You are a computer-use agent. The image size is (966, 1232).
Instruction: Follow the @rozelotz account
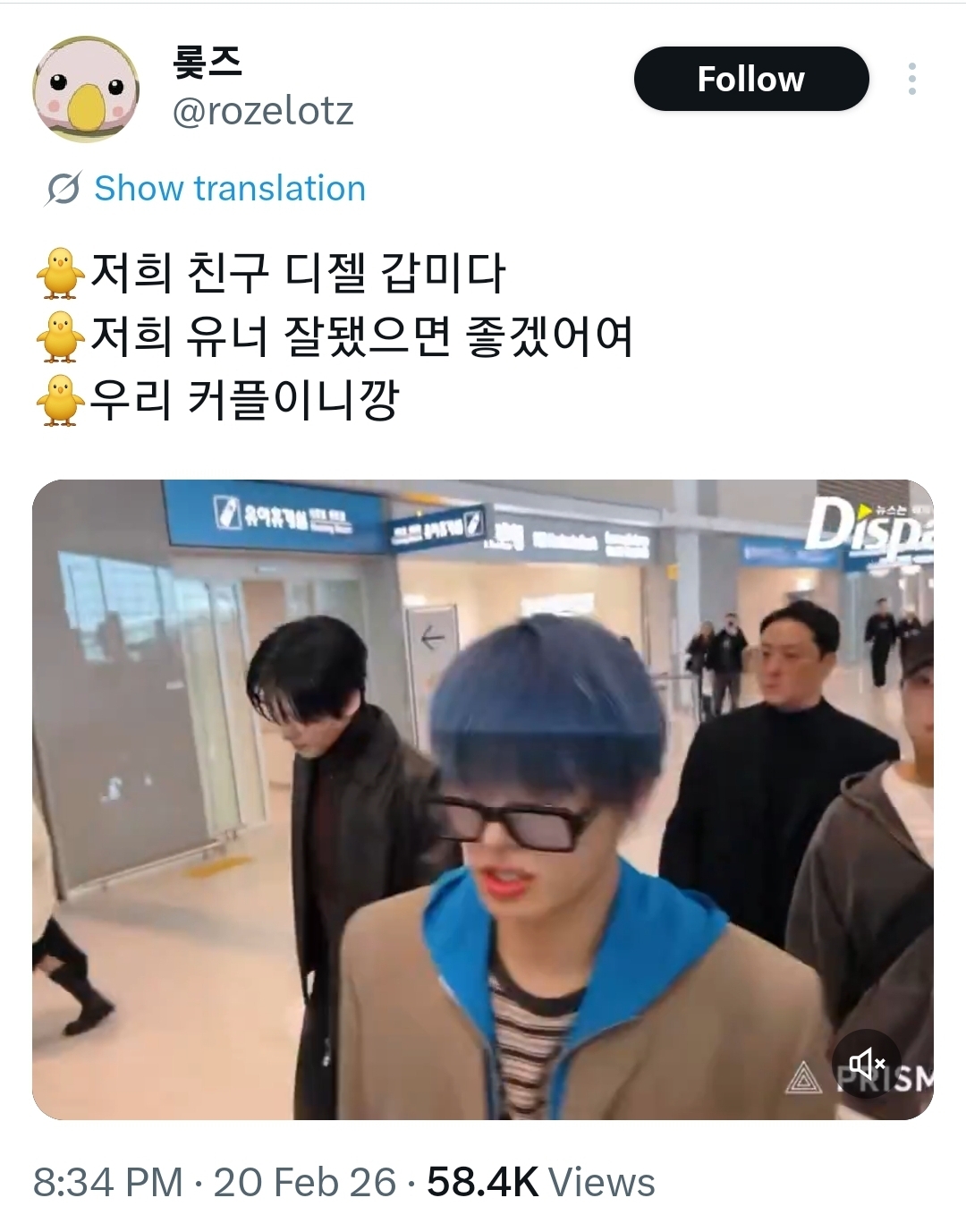tap(750, 79)
